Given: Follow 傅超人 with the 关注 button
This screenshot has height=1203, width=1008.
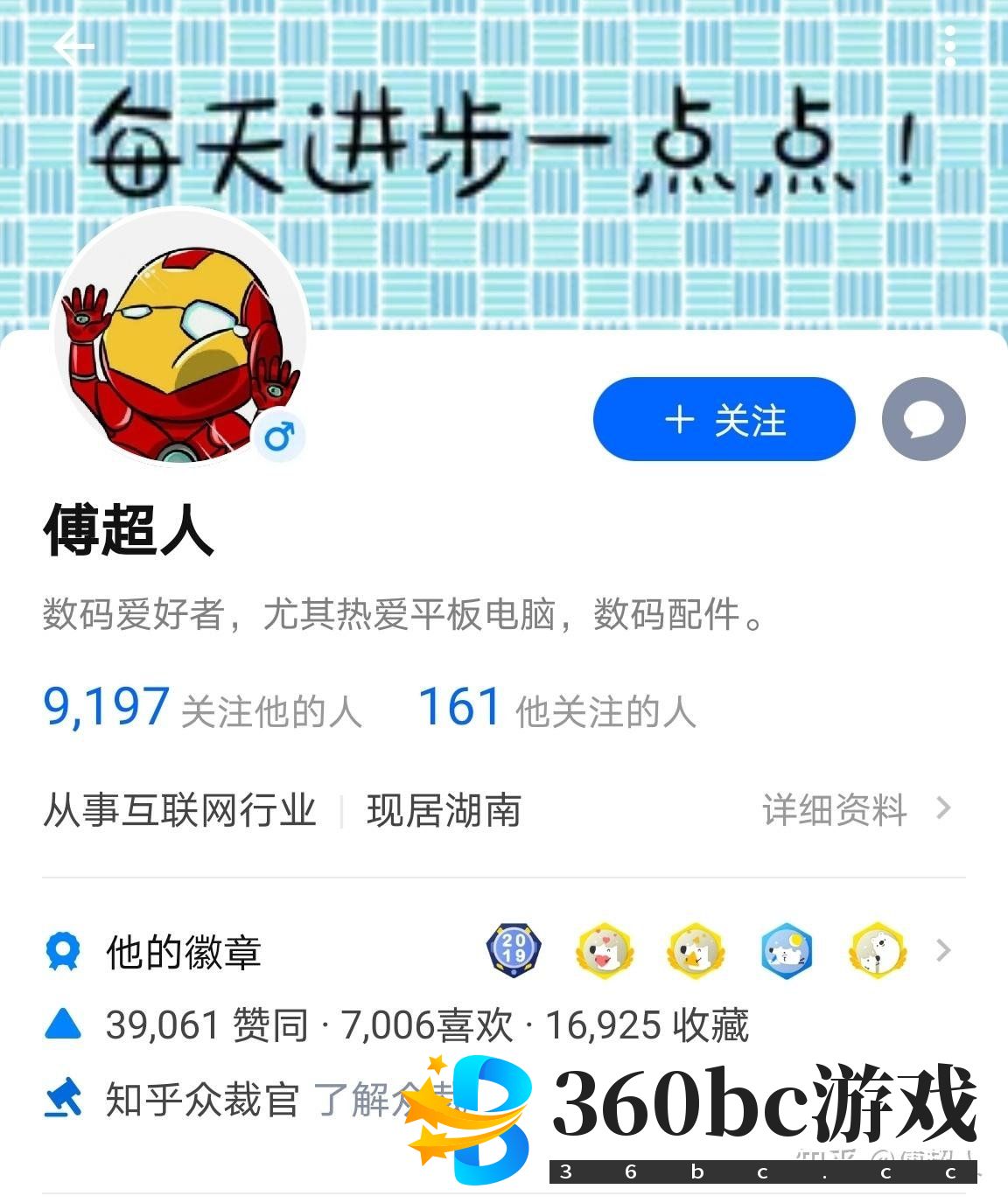Looking at the screenshot, I should (724, 420).
